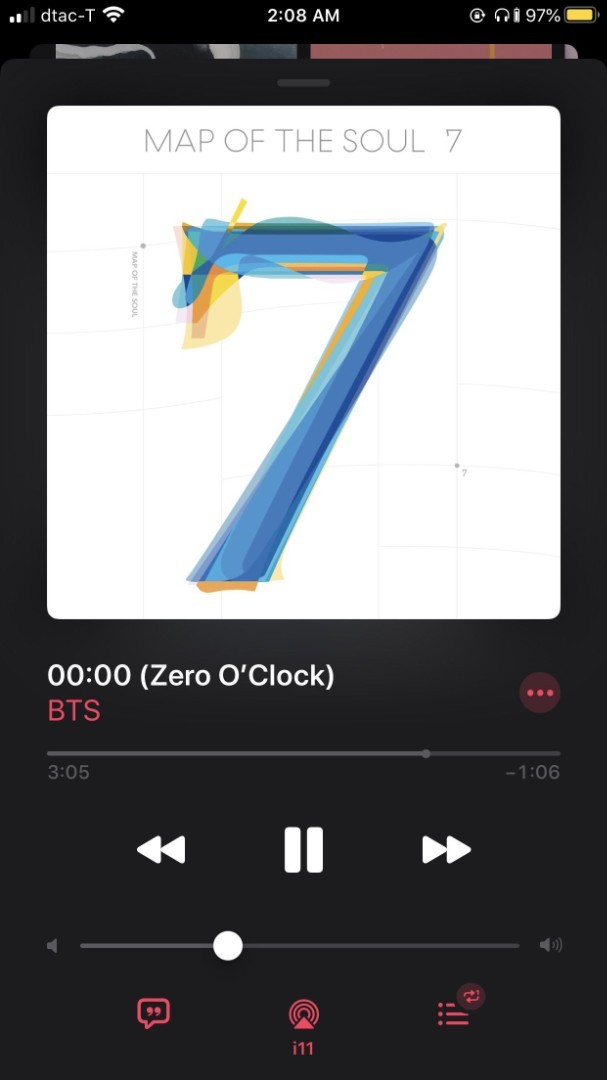This screenshot has height=1080, width=607.
Task: Skip to the next track
Action: [446, 850]
